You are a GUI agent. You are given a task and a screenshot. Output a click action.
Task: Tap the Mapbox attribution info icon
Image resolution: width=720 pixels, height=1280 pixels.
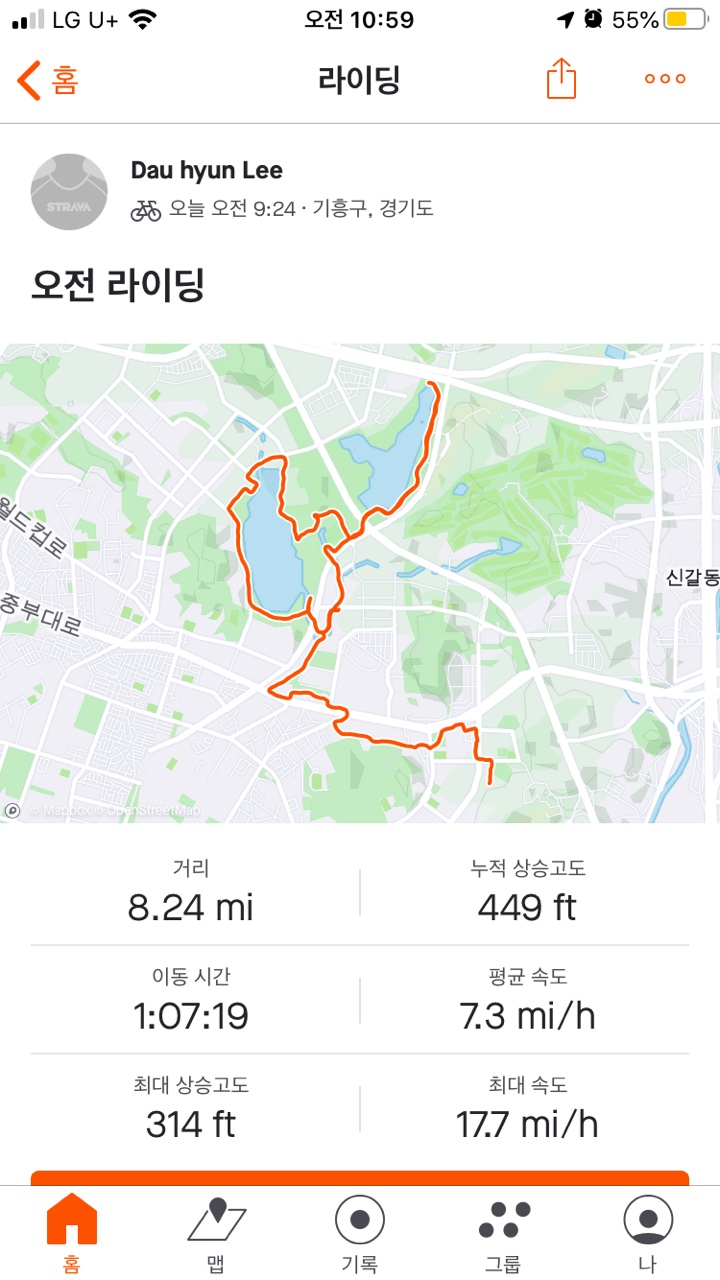[12, 811]
